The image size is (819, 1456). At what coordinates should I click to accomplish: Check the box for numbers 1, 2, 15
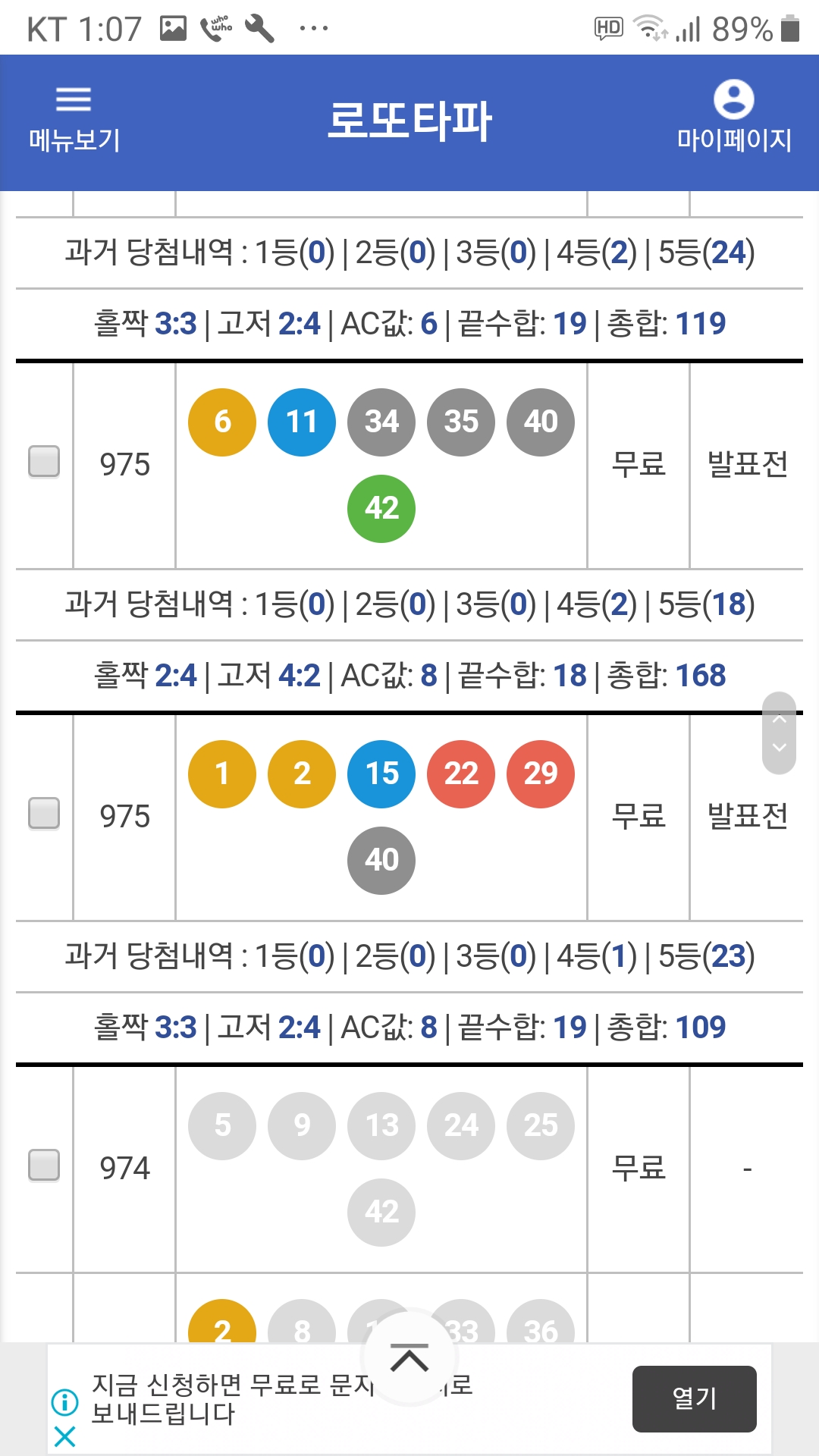tap(44, 814)
